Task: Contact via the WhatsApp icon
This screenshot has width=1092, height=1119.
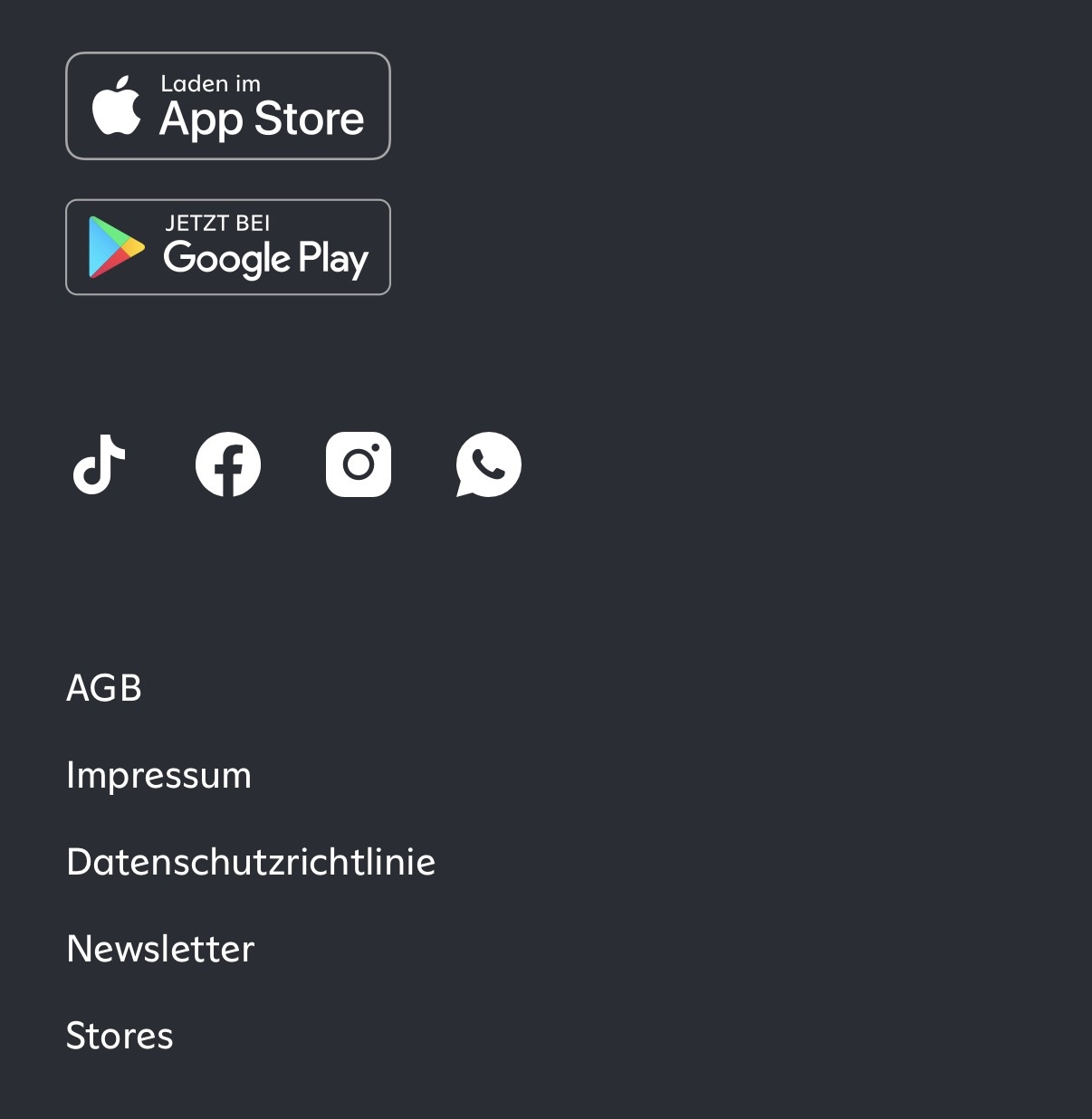Action: (489, 464)
